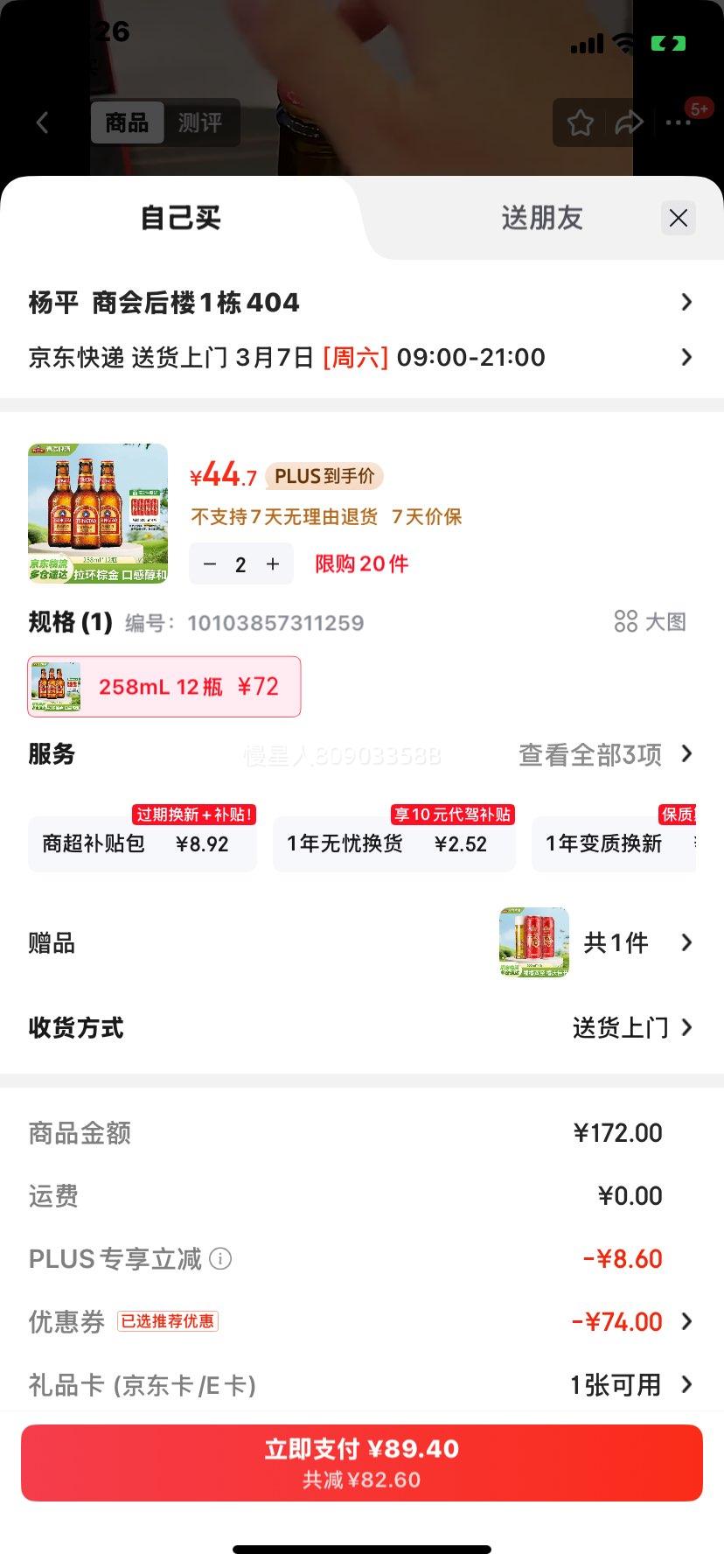The width and height of the screenshot is (724, 1568).
Task: Switch specs to 大图 view
Action: coord(650,622)
